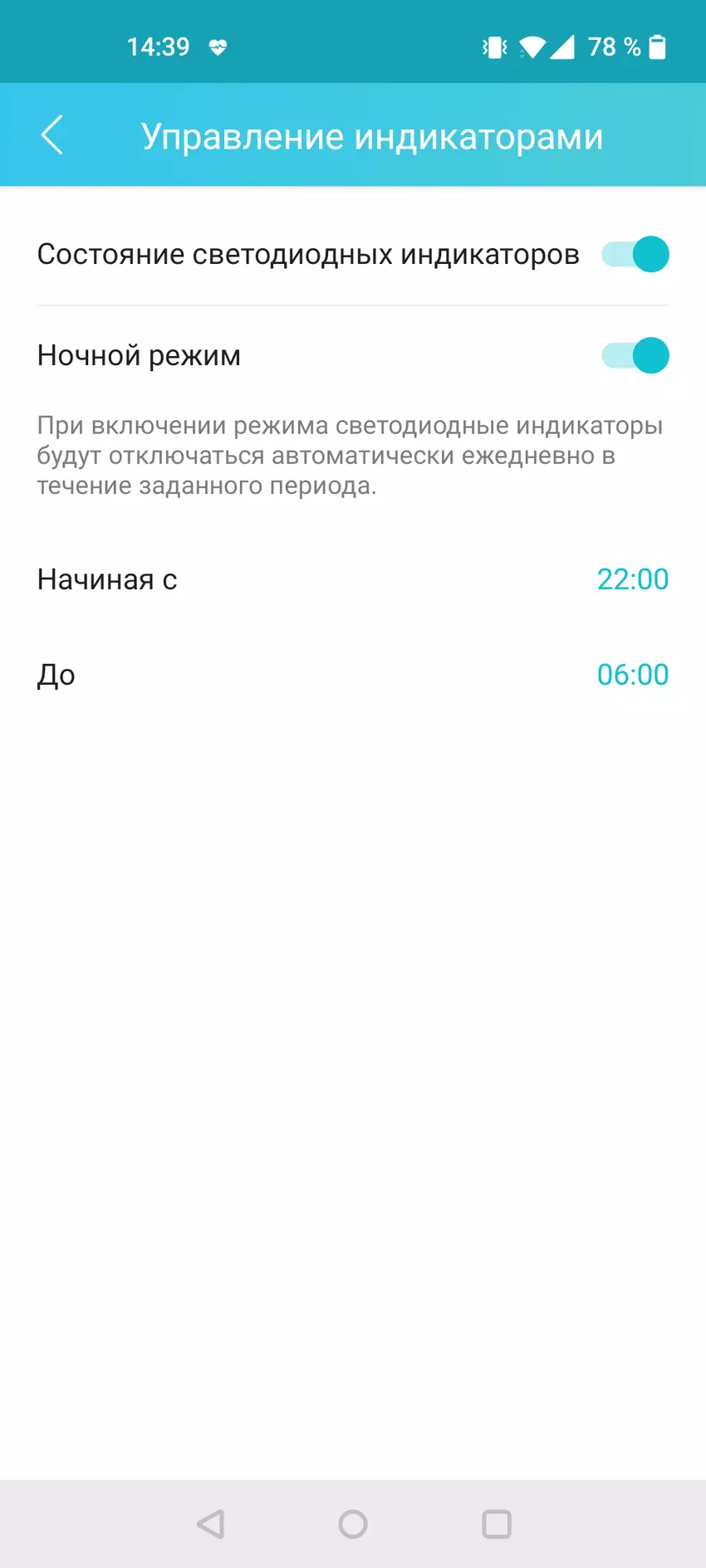The image size is (706, 1568).
Task: Open the end time picker at 06:00
Action: (x=634, y=674)
